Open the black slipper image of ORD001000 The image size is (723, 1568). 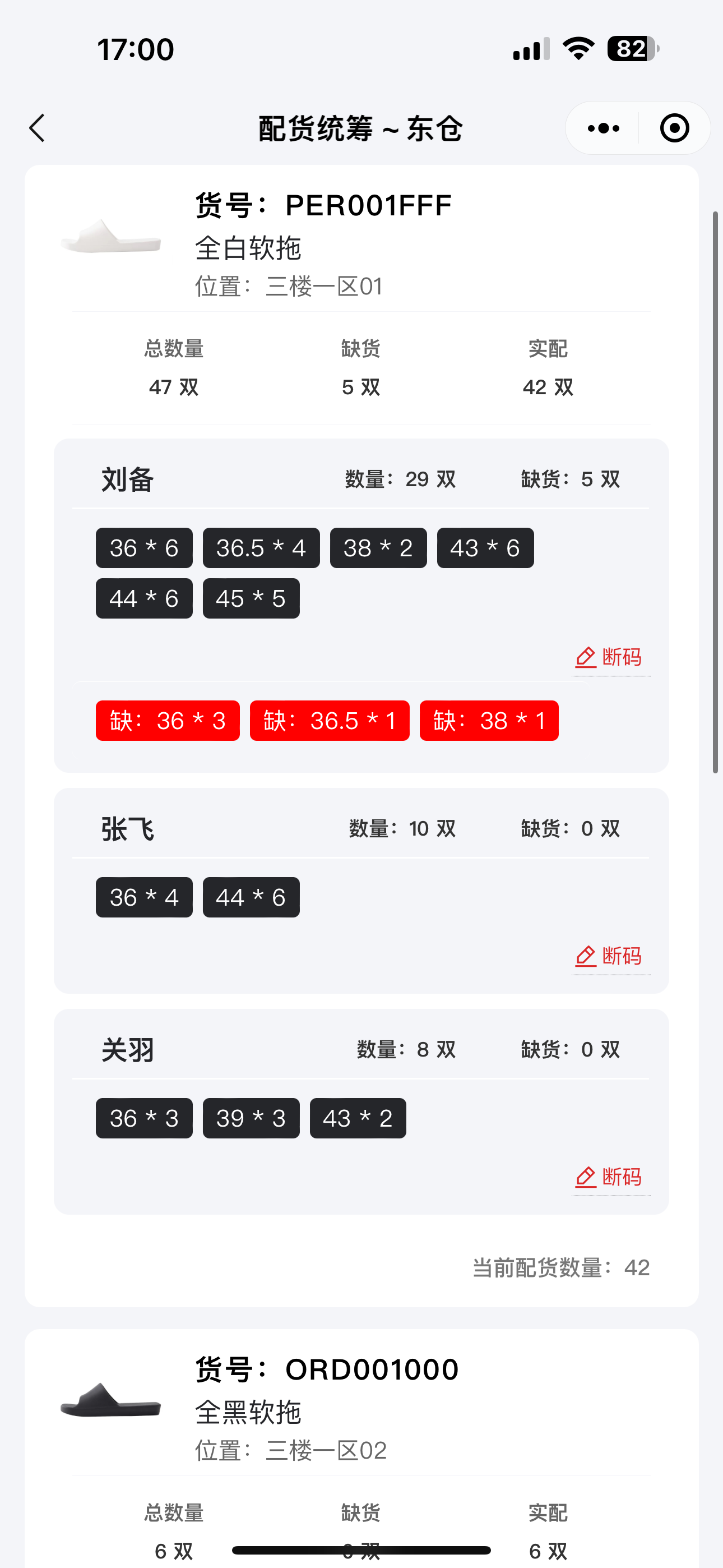pos(111,1401)
